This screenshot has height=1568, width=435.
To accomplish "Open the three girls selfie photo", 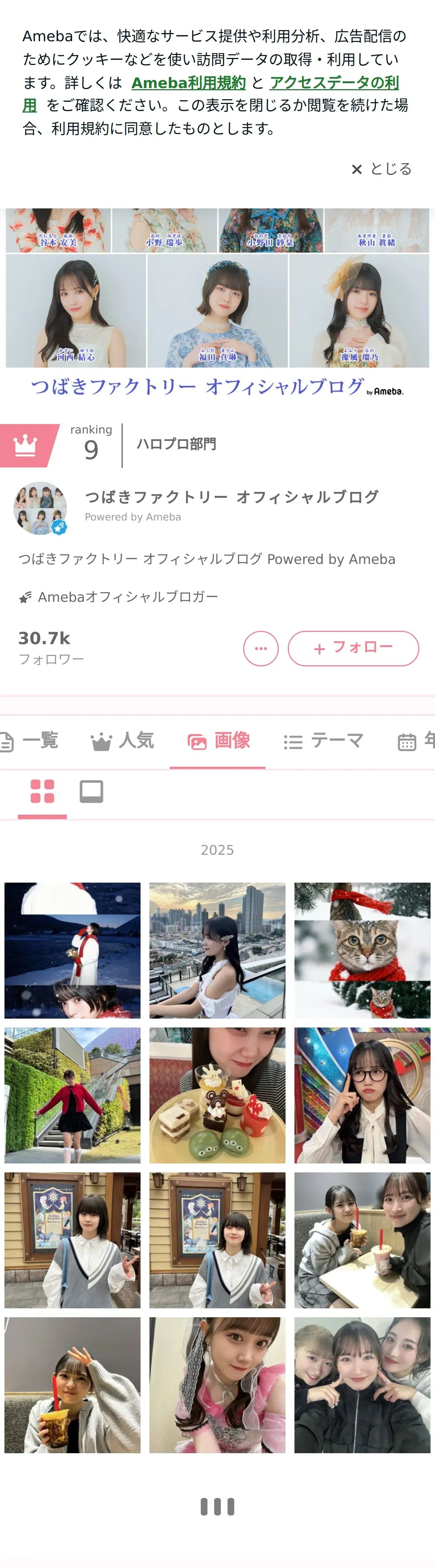I will click(x=362, y=1385).
